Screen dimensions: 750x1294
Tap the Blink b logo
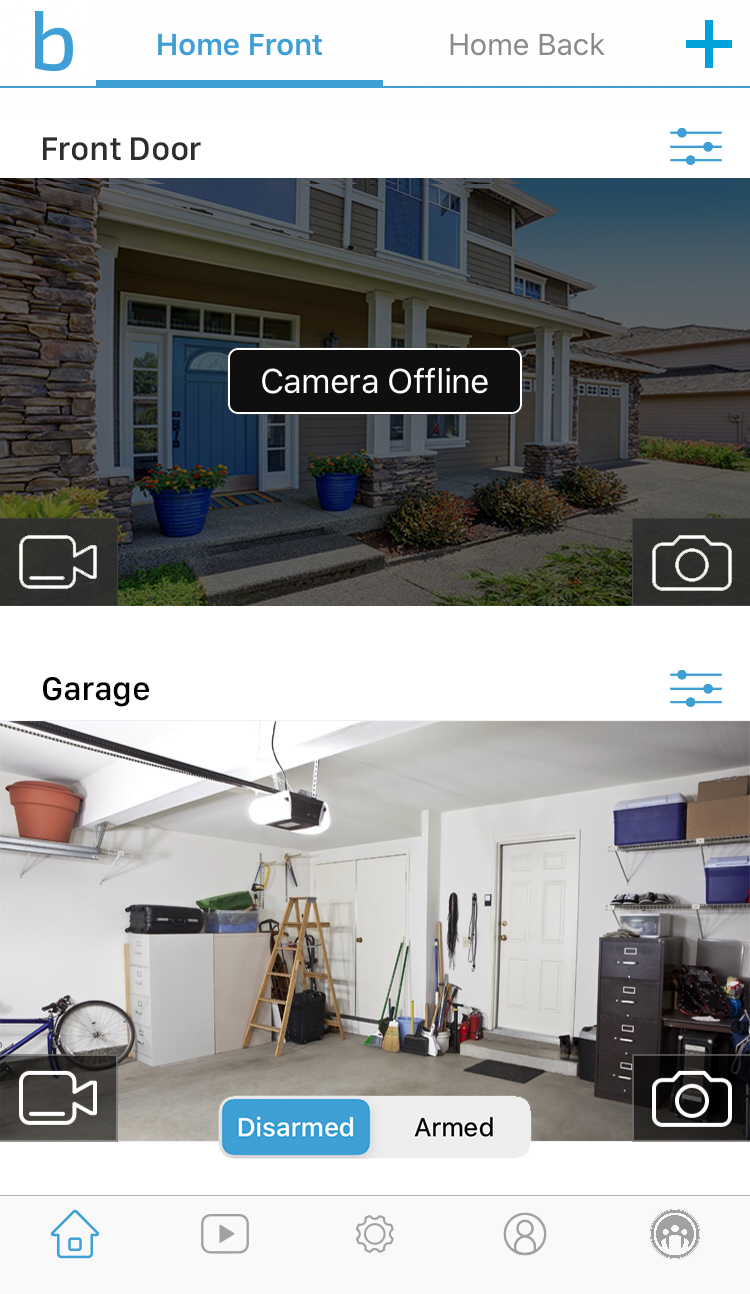tap(53, 42)
